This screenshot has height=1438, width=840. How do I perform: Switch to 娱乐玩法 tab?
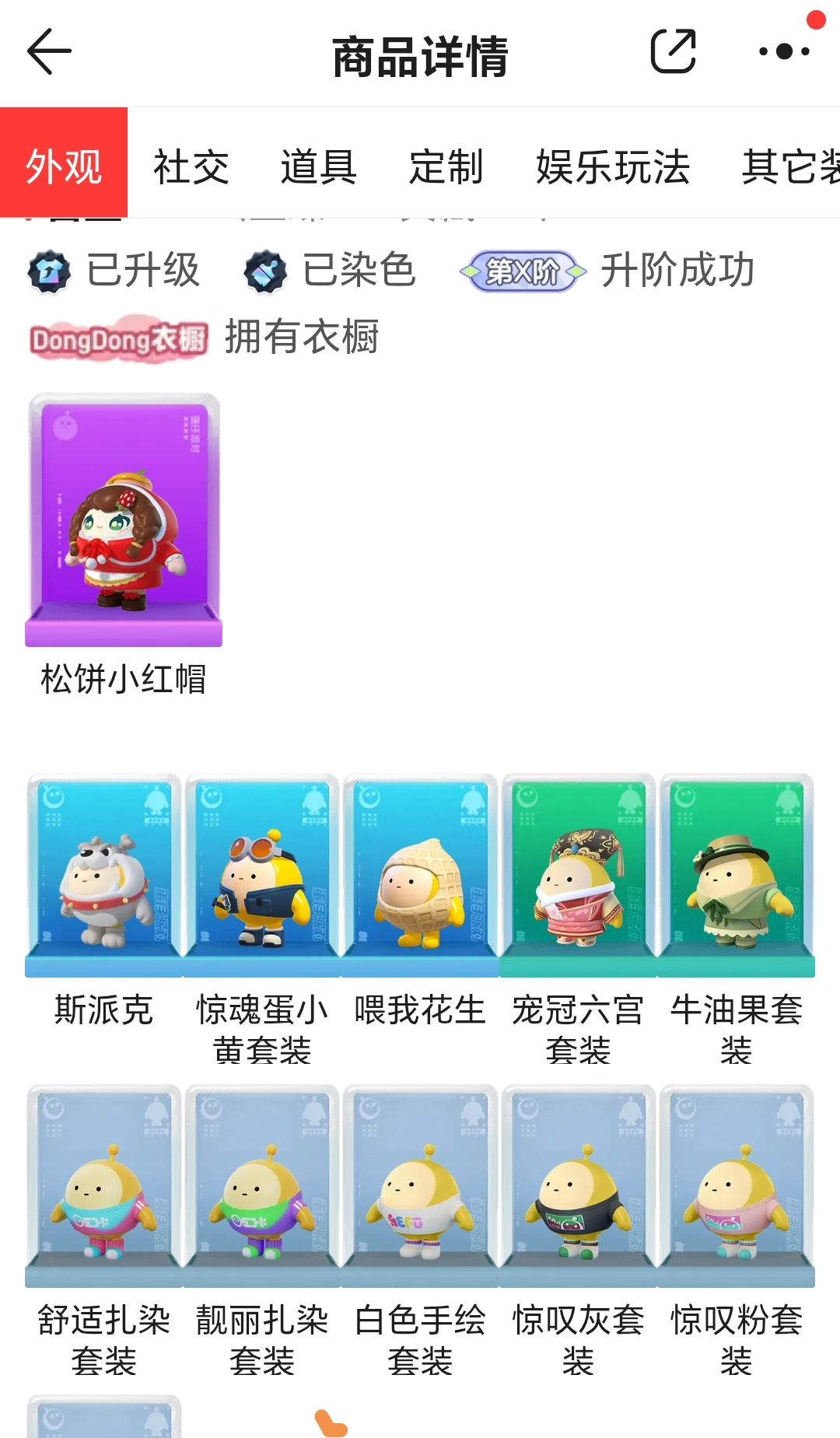coord(613,166)
